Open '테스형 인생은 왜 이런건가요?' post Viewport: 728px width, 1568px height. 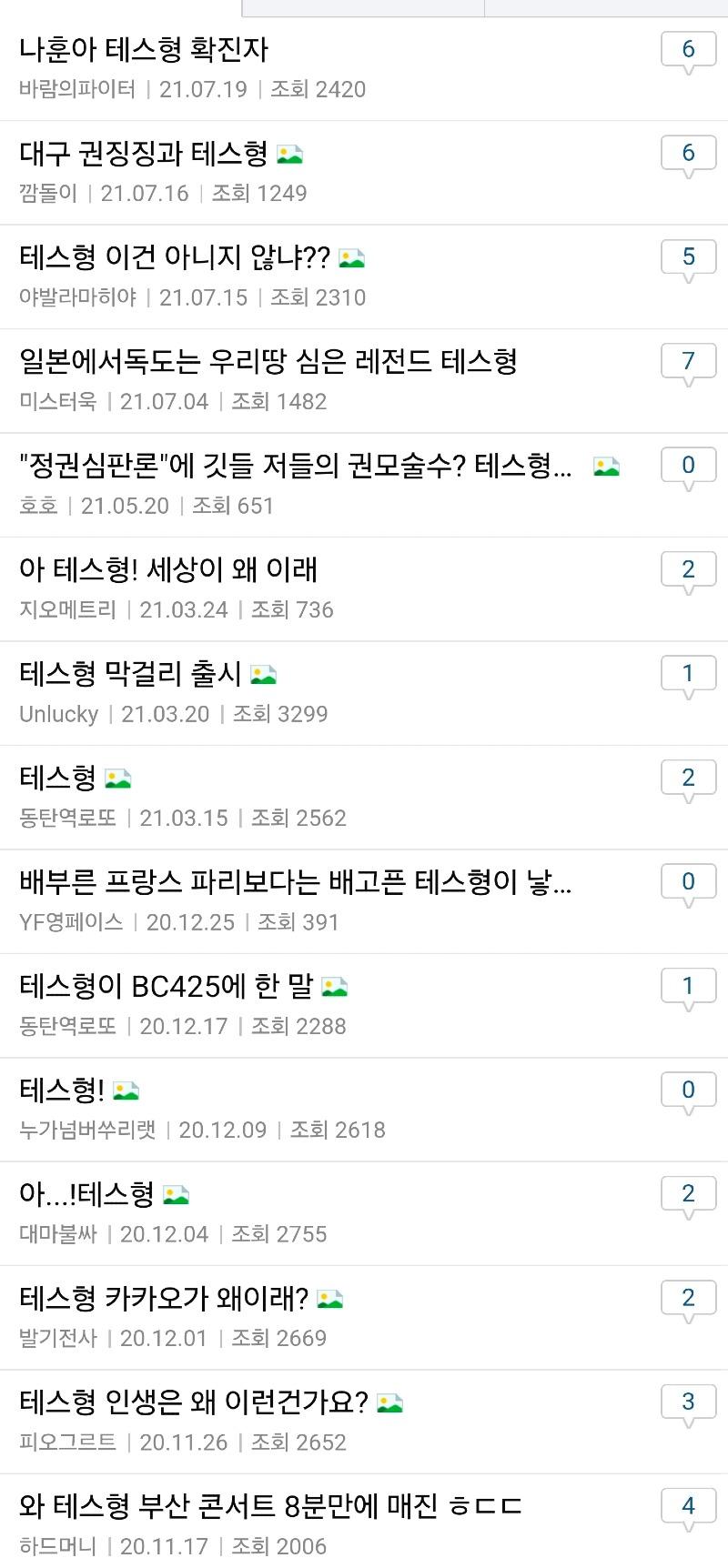click(x=194, y=1403)
